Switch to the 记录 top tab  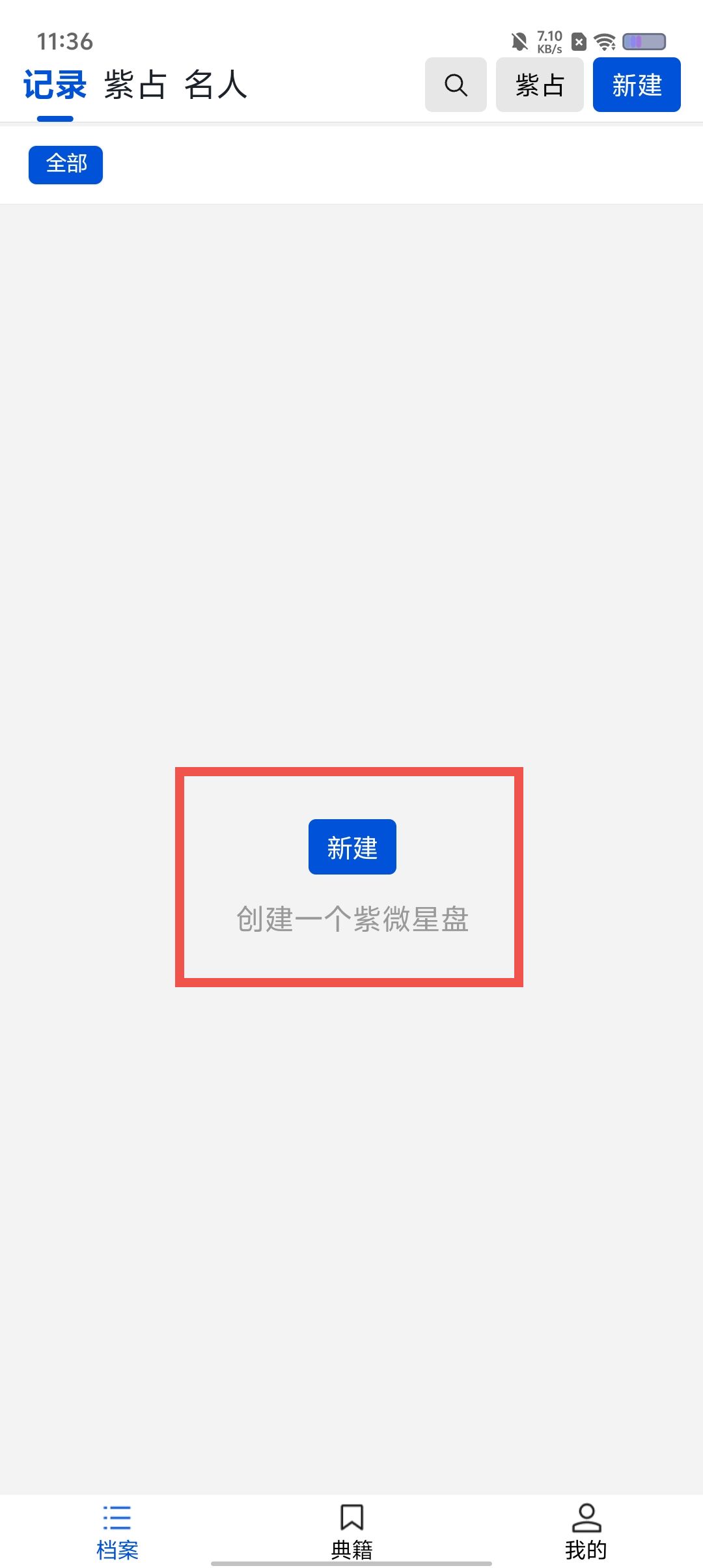click(x=55, y=85)
